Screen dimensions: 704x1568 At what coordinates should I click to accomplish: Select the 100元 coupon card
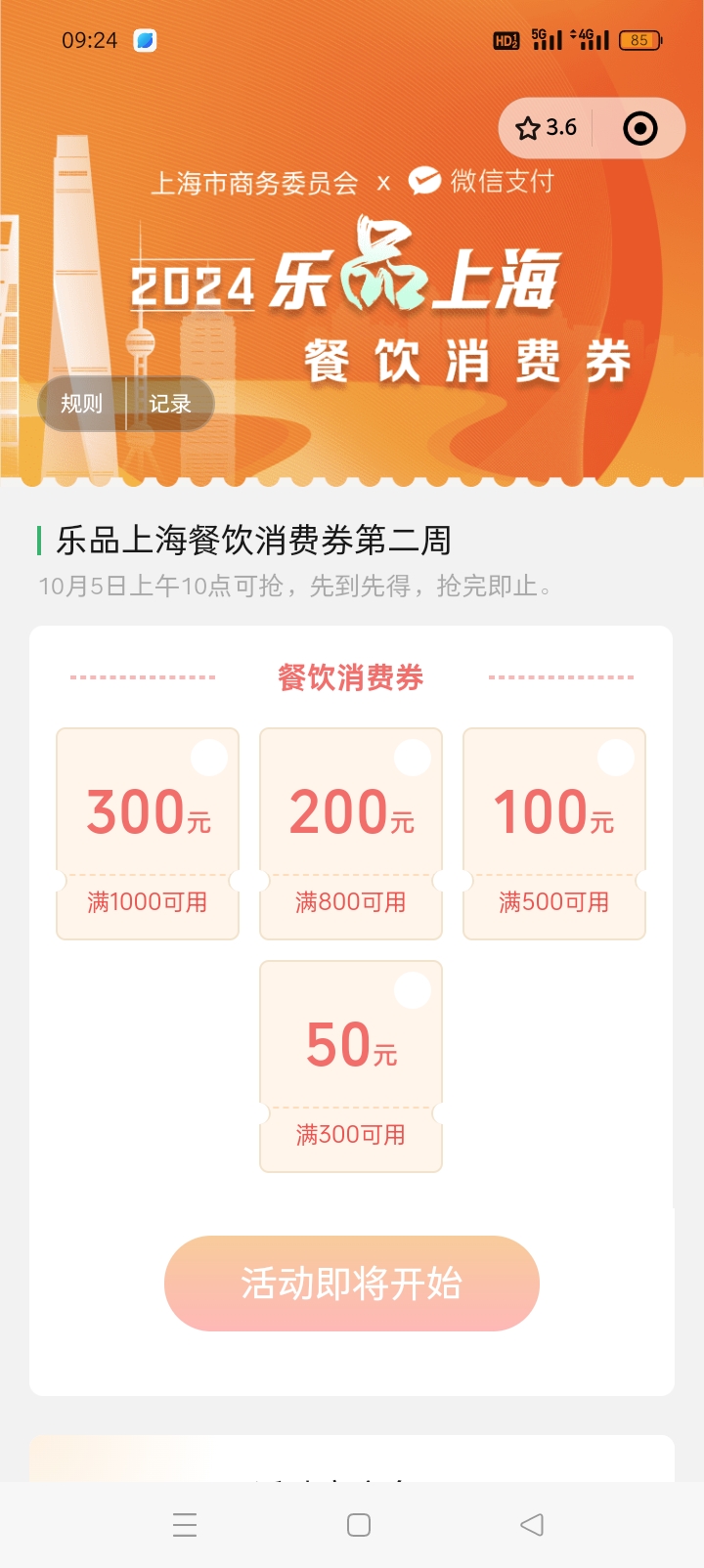pos(553,833)
